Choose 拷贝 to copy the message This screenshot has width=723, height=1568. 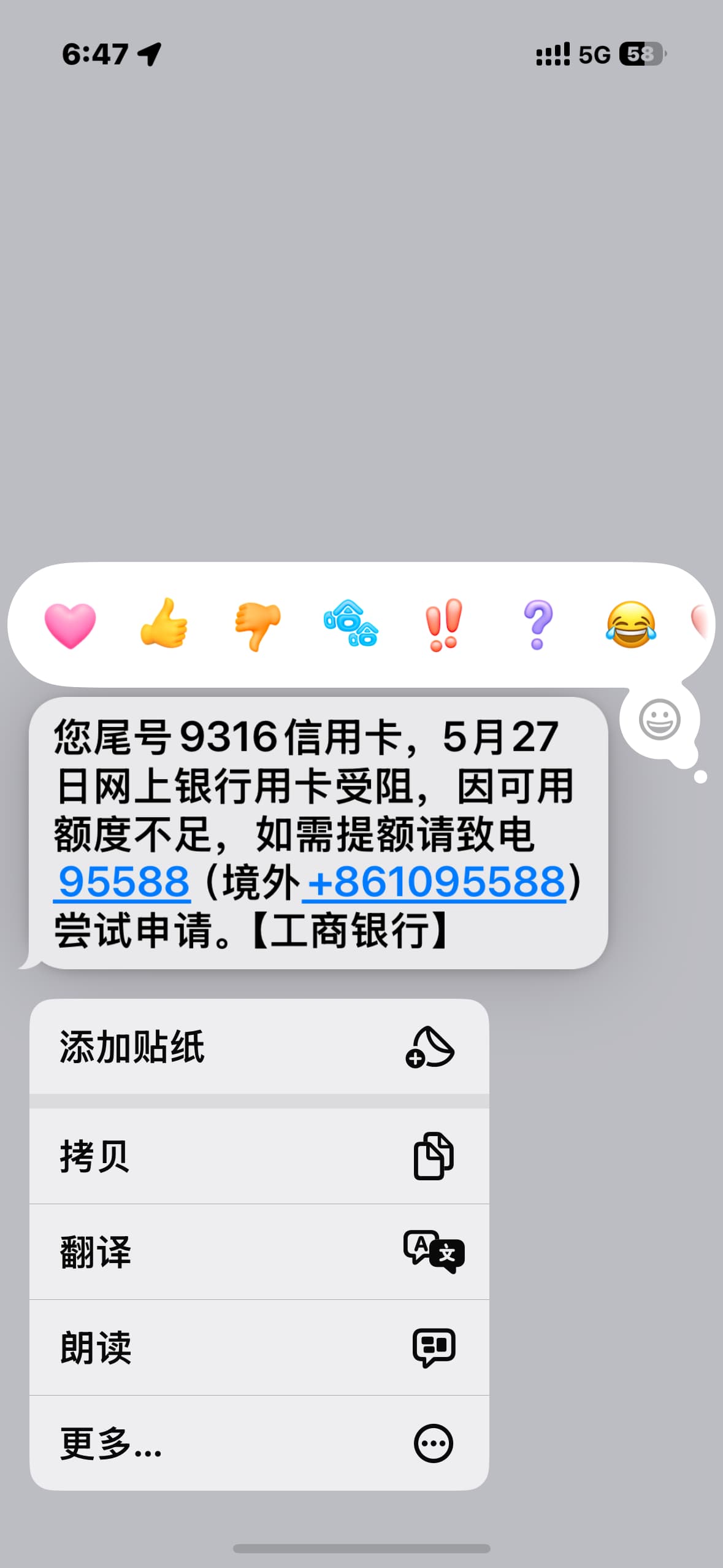click(259, 1156)
